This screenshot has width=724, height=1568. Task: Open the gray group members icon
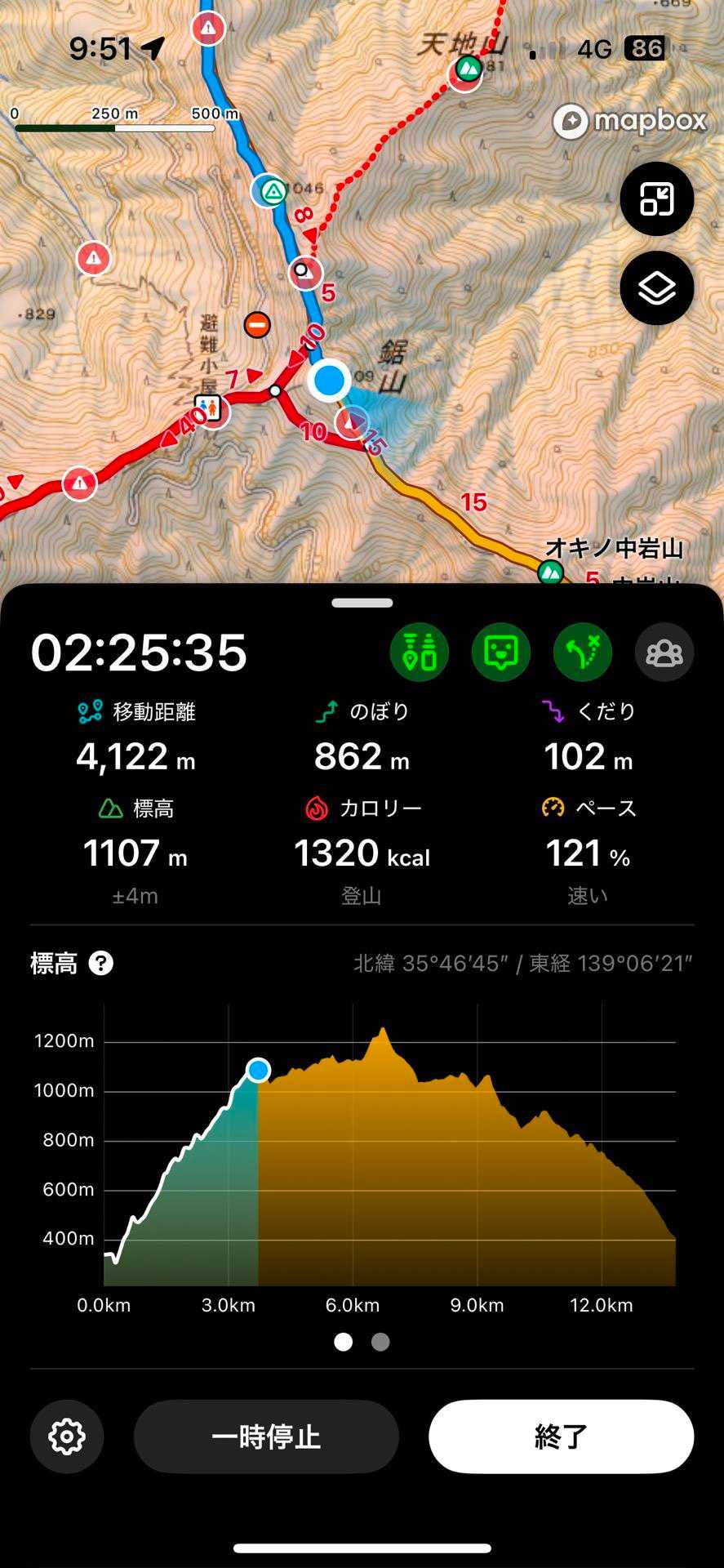(x=664, y=652)
